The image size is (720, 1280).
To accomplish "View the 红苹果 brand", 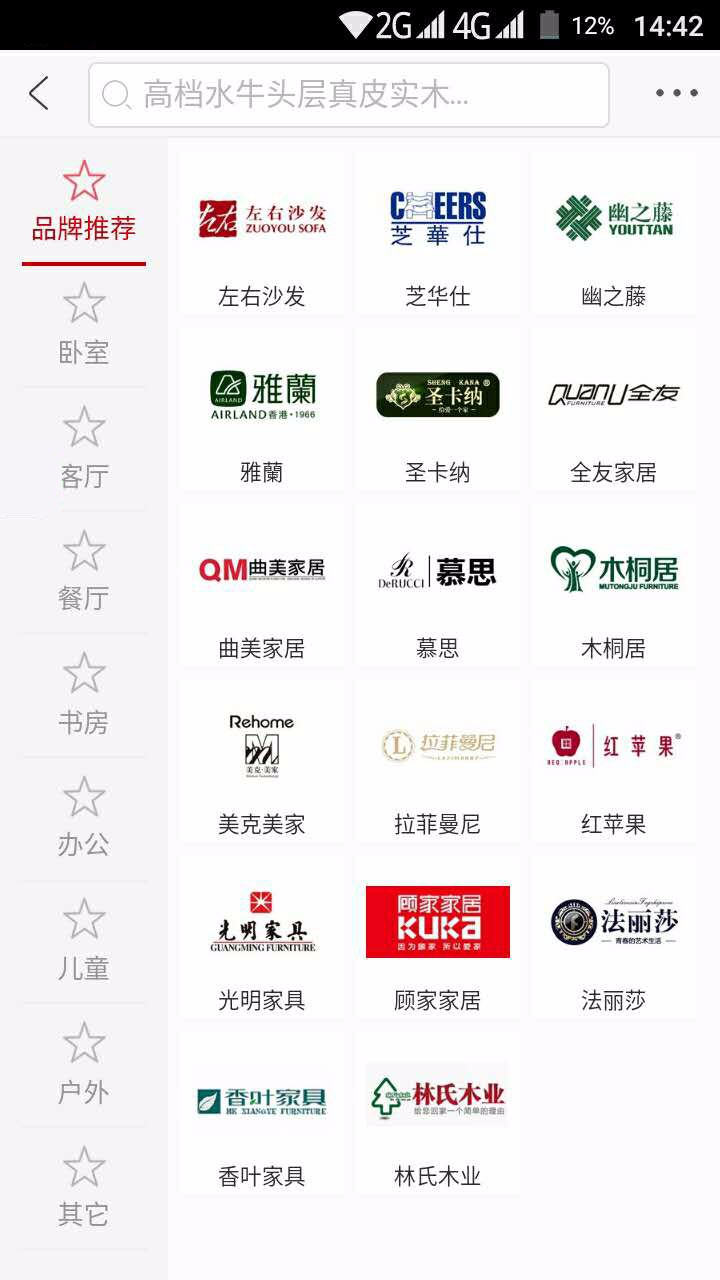I will tap(614, 763).
